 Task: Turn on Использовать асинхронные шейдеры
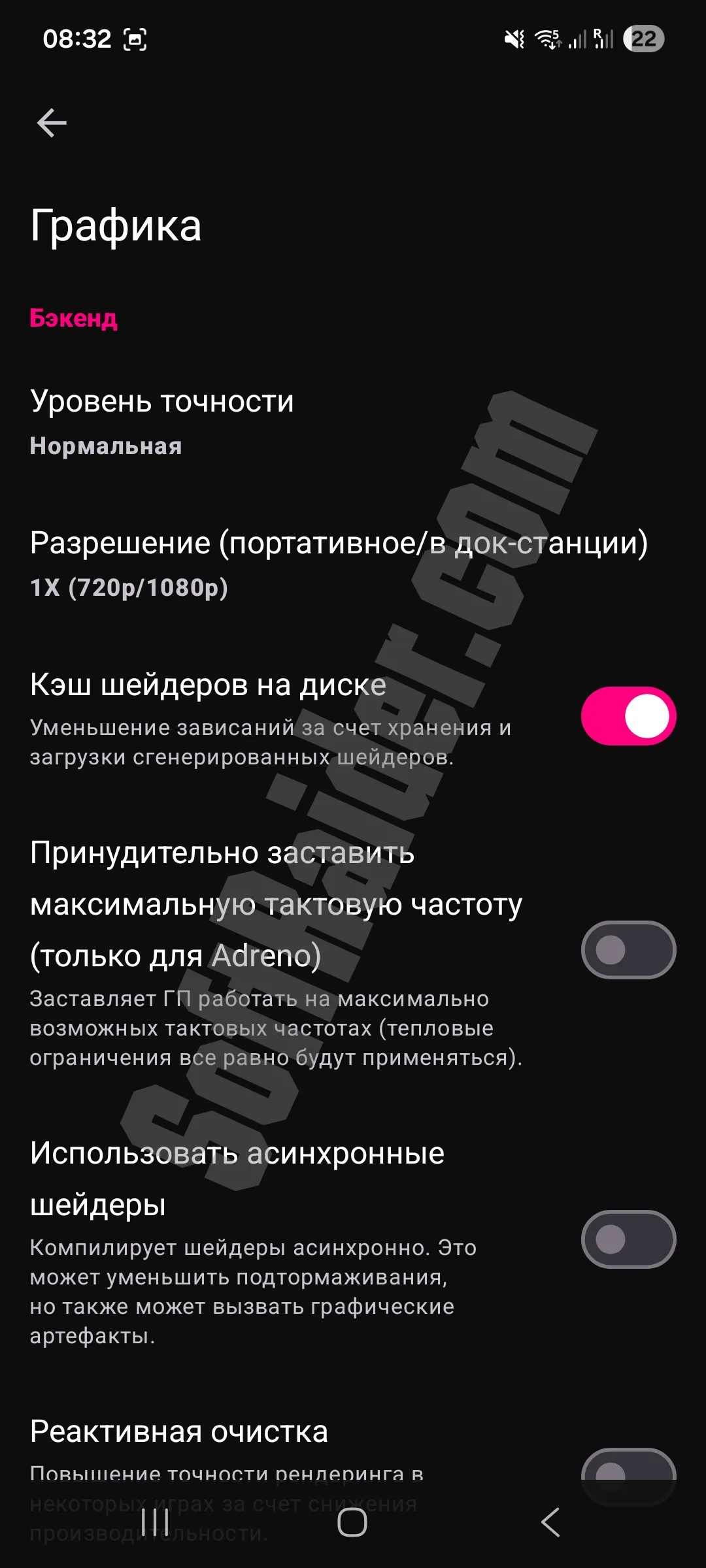point(628,1239)
